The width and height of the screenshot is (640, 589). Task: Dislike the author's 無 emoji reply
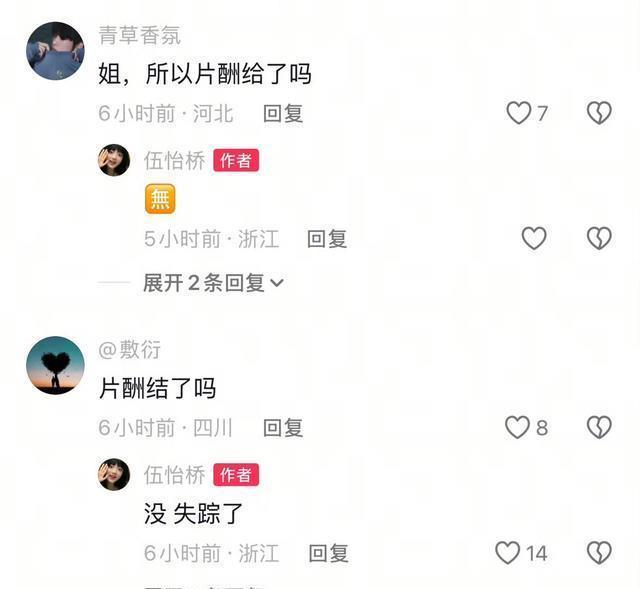pos(599,238)
